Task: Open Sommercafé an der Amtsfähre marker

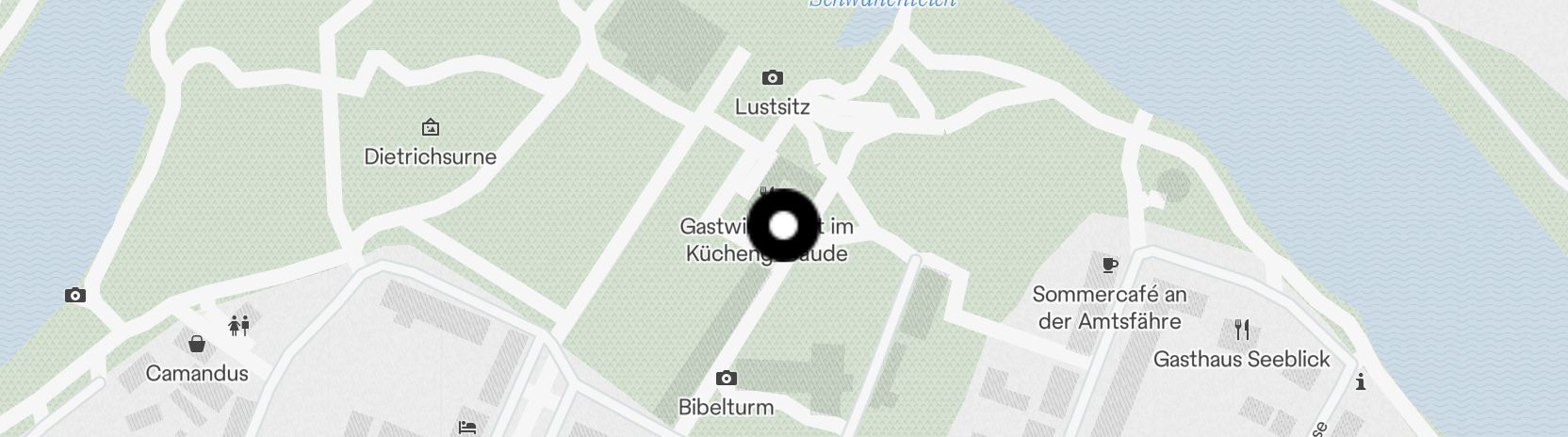Action: (x=1109, y=265)
